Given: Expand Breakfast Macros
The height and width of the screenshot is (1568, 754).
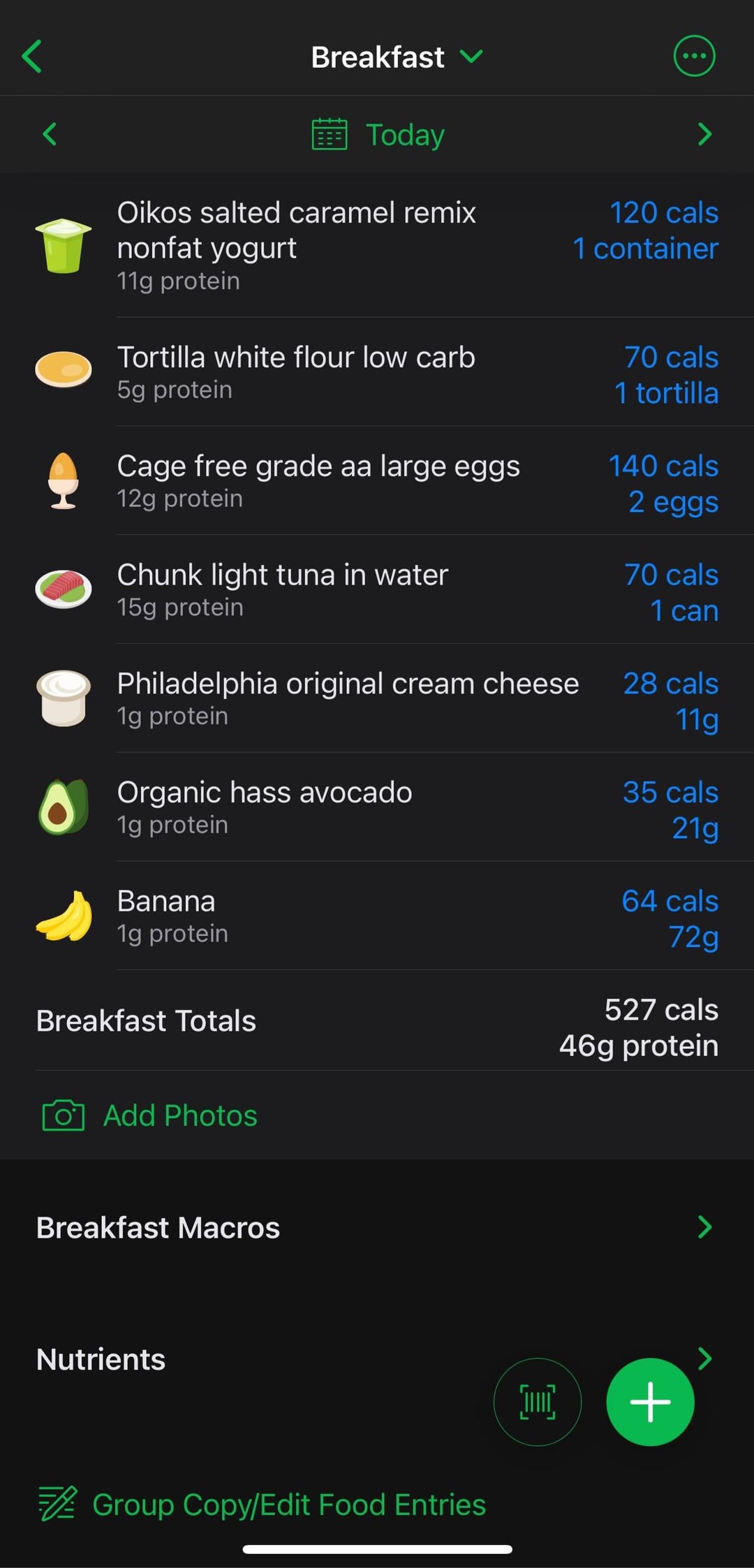Looking at the screenshot, I should click(x=377, y=1227).
